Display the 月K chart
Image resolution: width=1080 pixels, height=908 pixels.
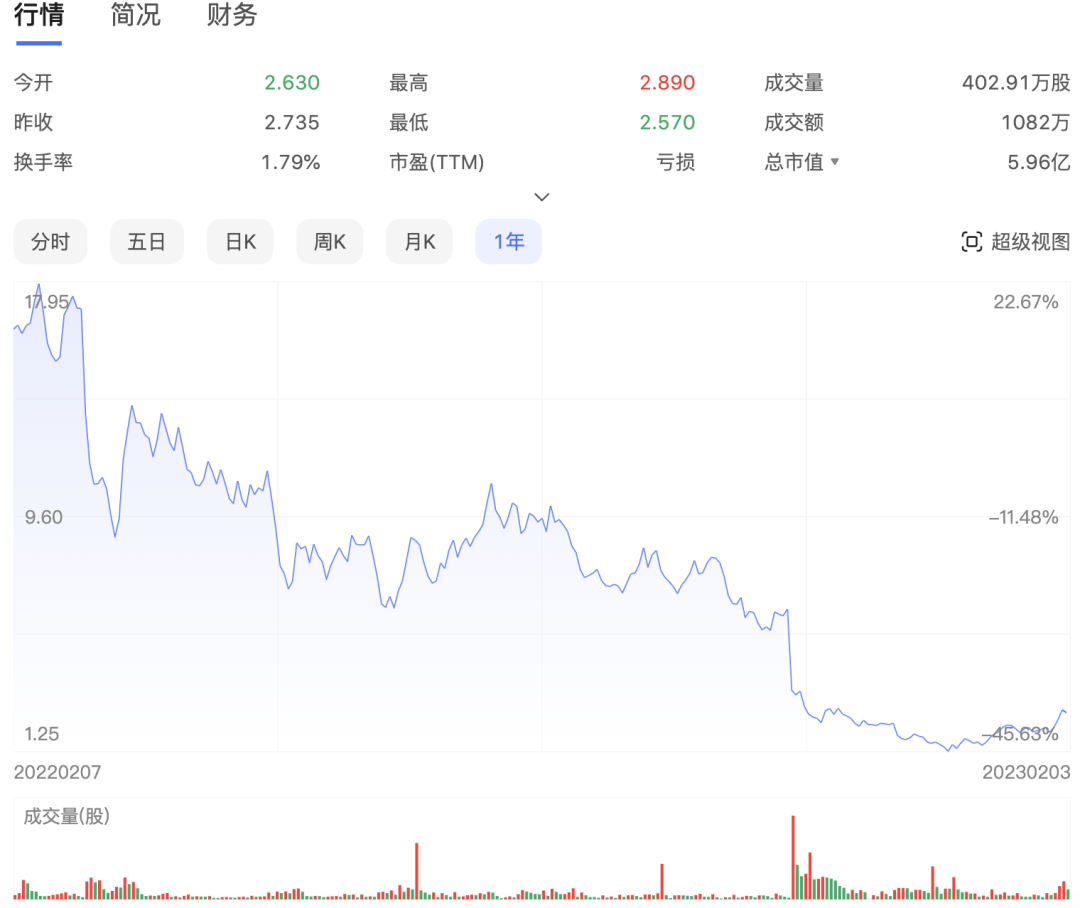(419, 242)
